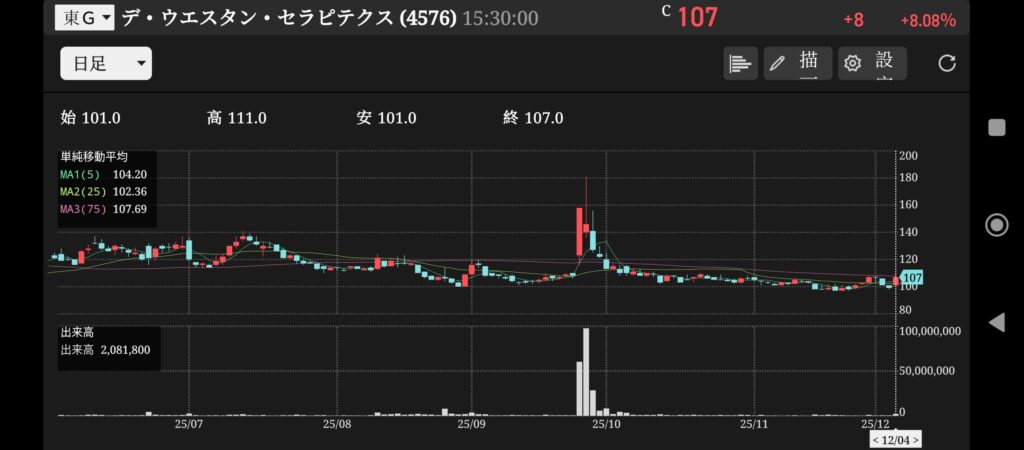The height and width of the screenshot is (450, 1024).
Task: Open the price-by-volume bars icon
Action: pyautogui.click(x=740, y=63)
